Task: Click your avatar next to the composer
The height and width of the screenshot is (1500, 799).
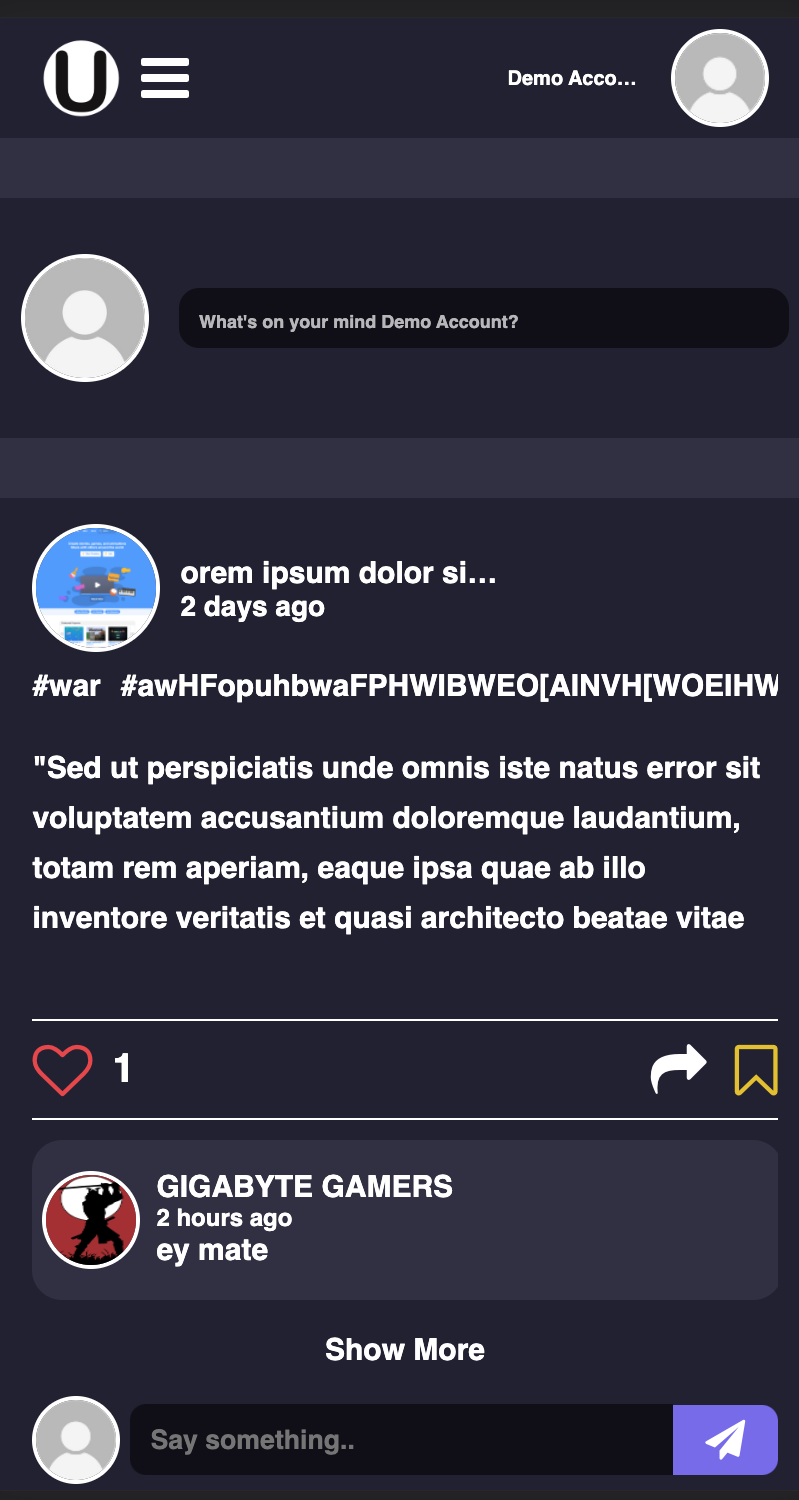Action: (x=85, y=317)
